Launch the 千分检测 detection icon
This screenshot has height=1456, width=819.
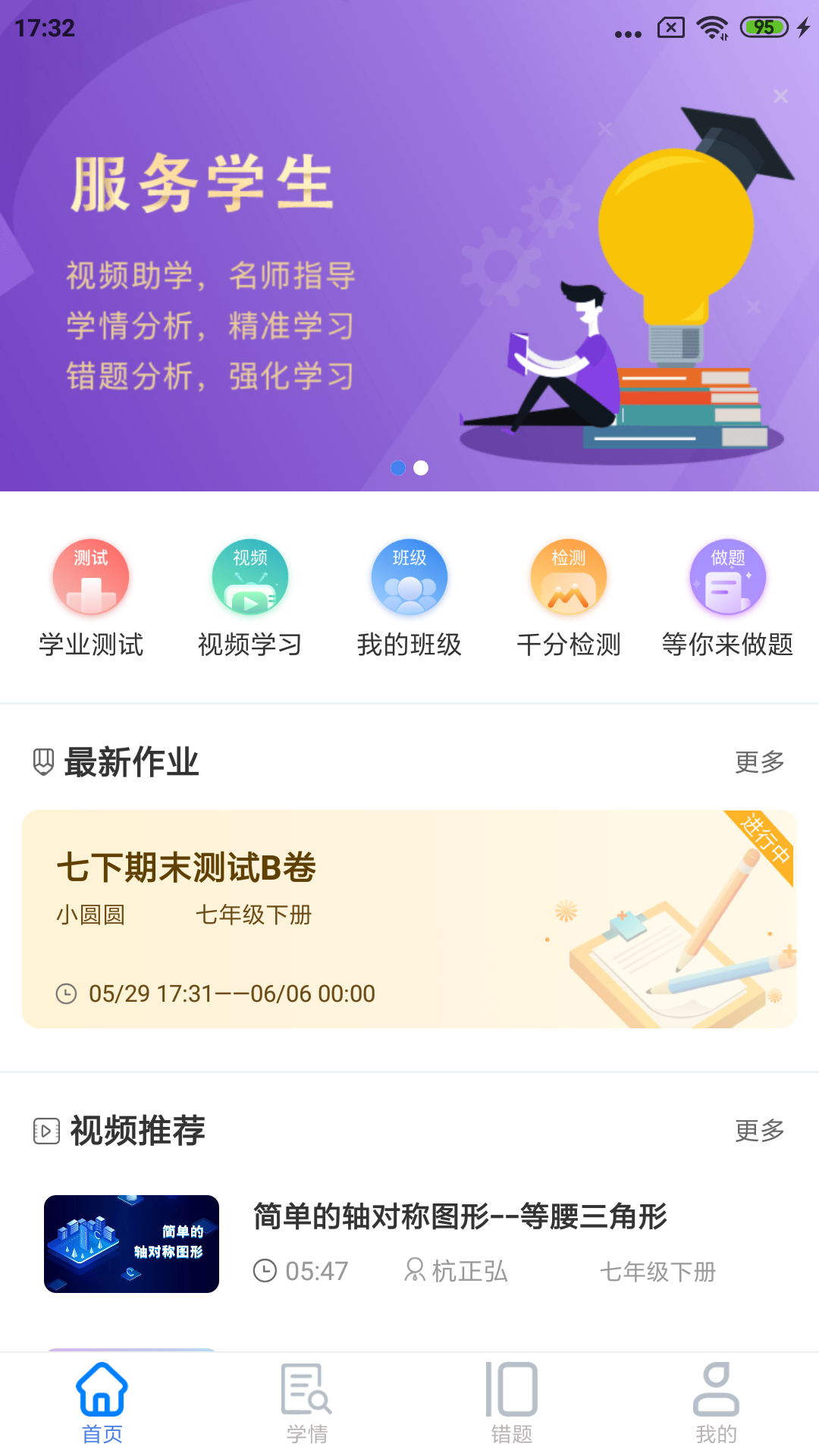[x=568, y=598]
